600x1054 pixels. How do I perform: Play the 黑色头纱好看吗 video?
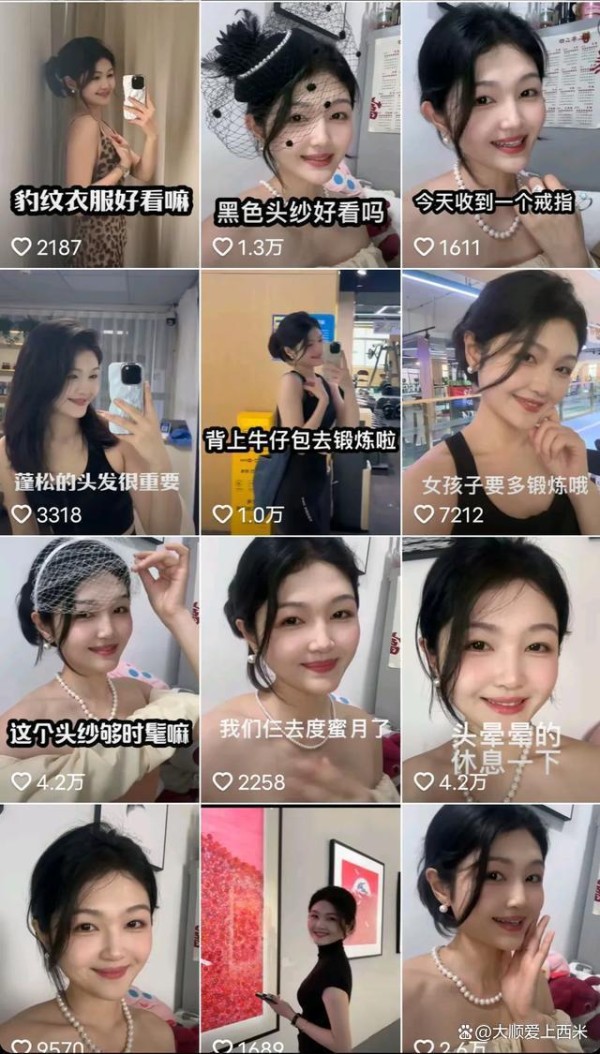coord(300,134)
